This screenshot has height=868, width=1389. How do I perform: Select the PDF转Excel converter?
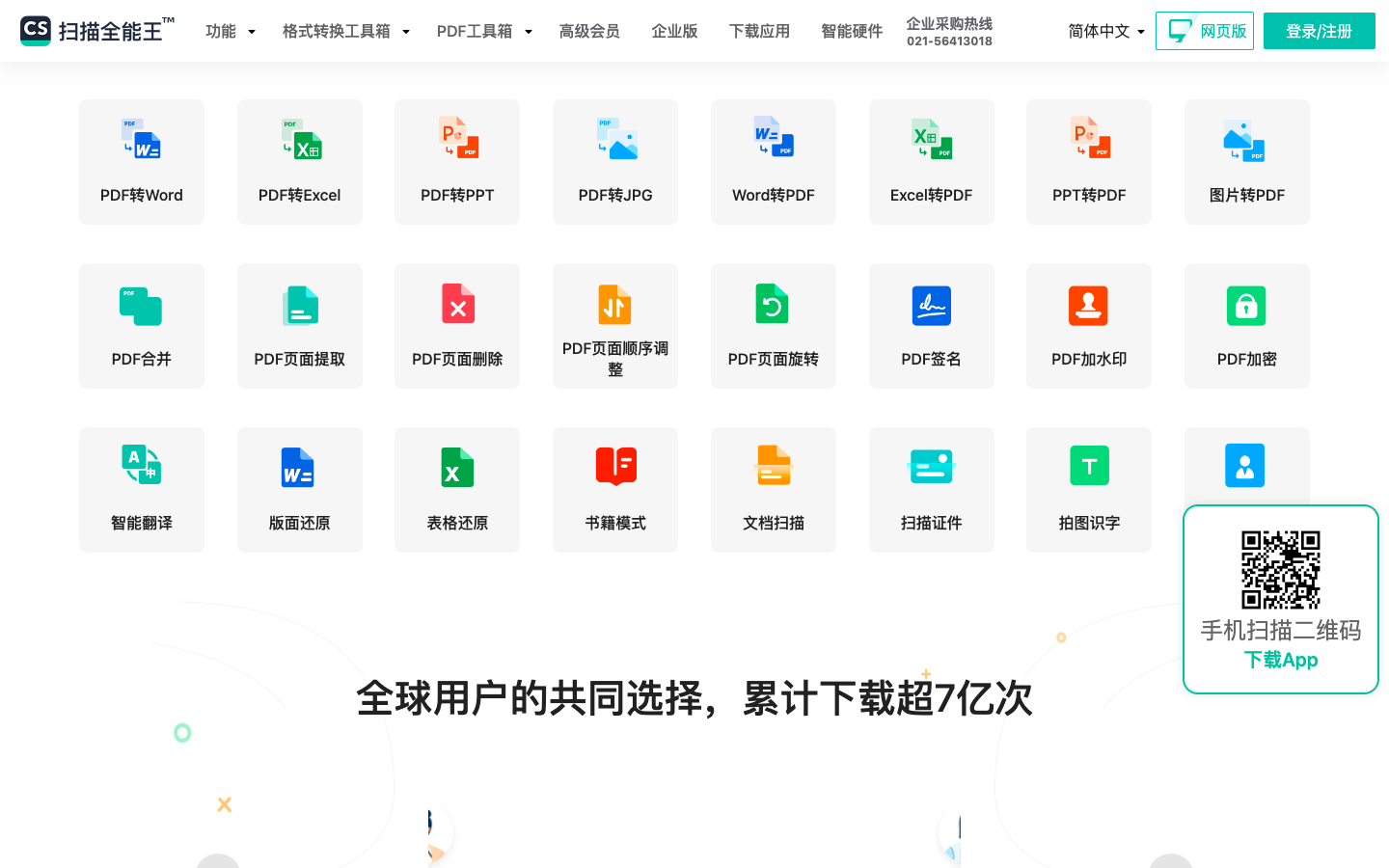[300, 162]
